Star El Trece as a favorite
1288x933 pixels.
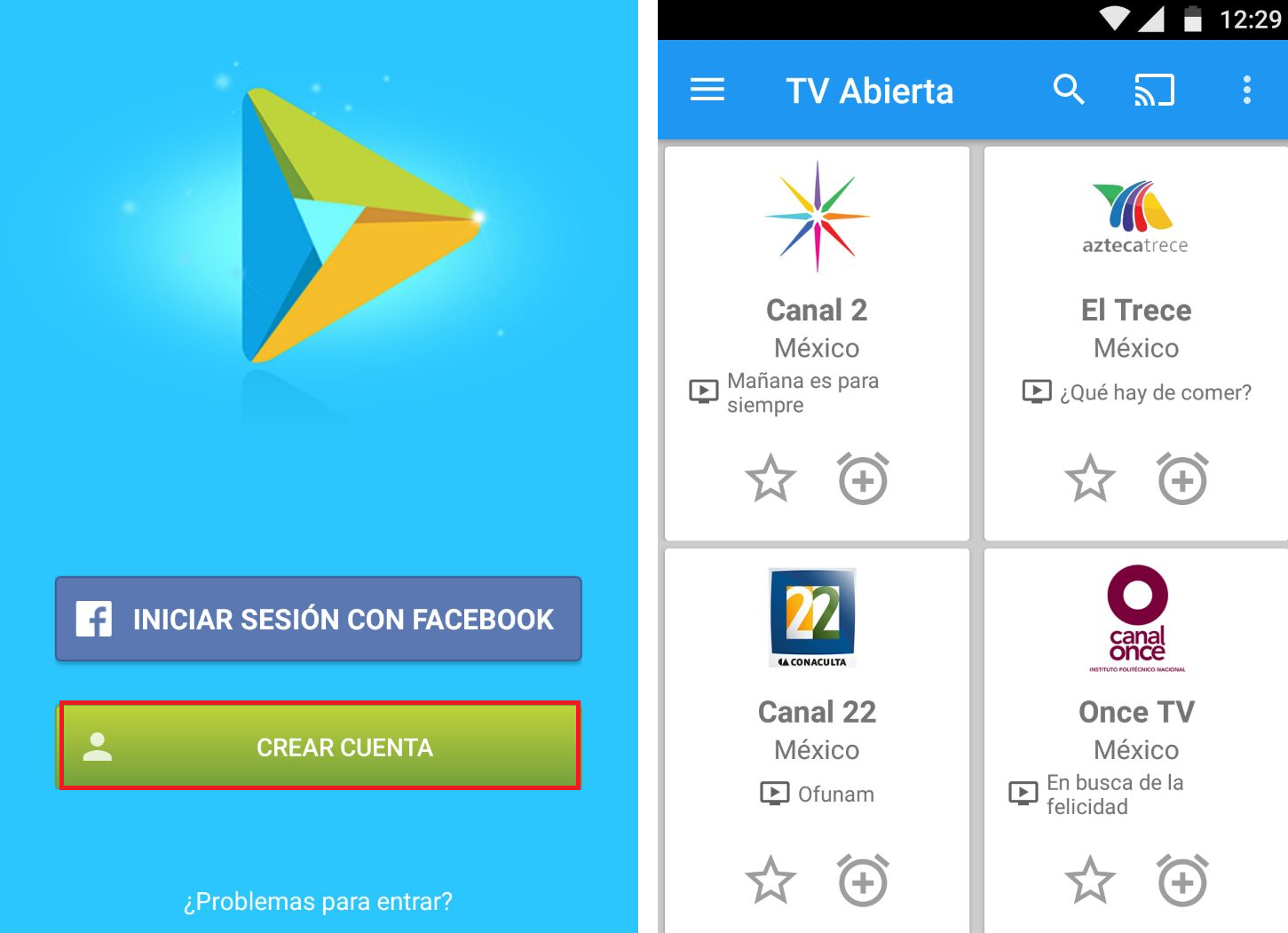click(x=1090, y=479)
